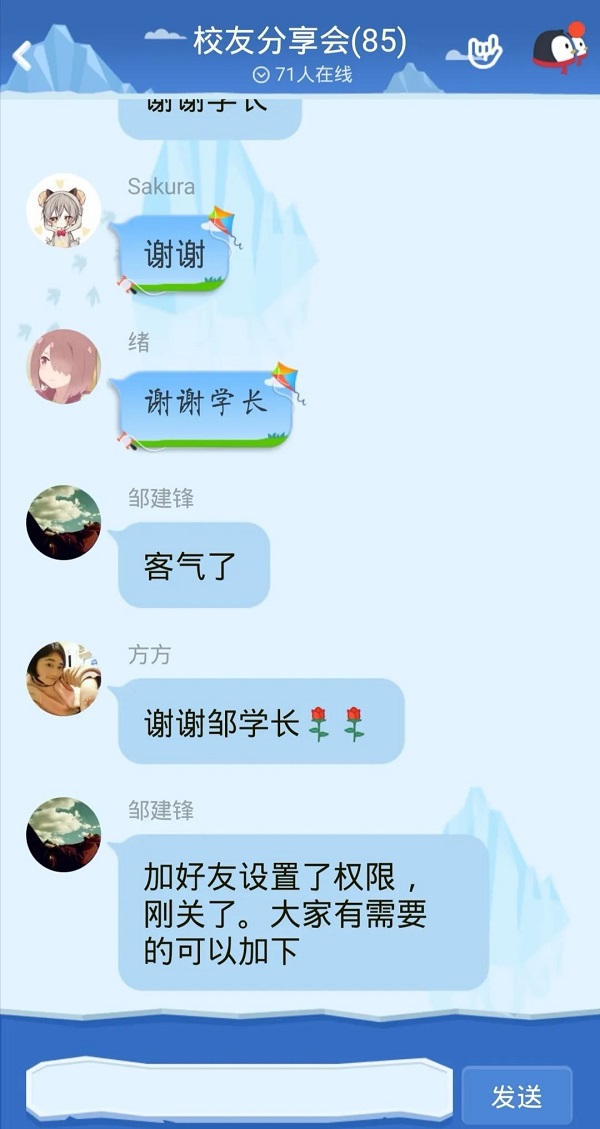Viewport: 600px width, 1129px height.
Task: Go back from the 校友分享会 chat
Action: click(22, 54)
